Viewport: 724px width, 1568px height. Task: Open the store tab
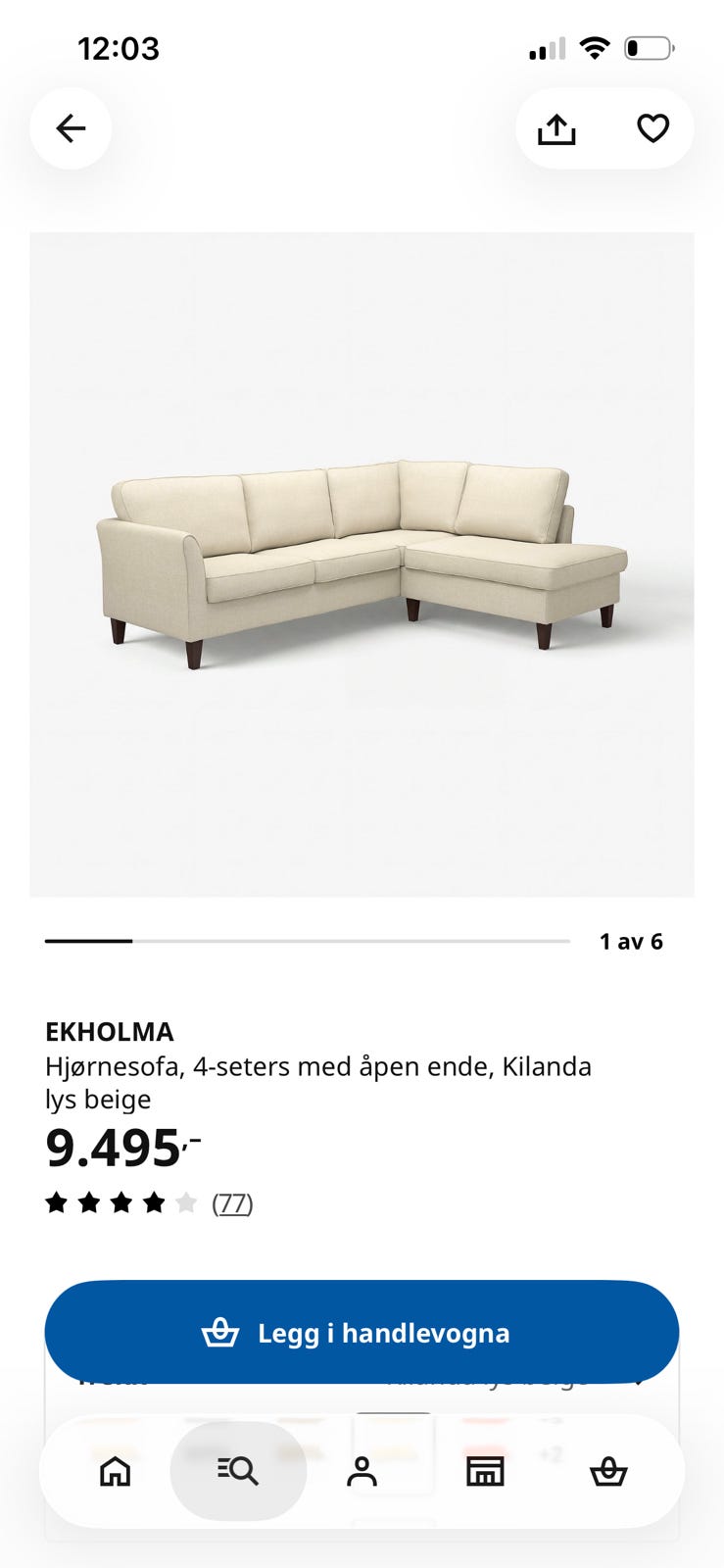485,1471
